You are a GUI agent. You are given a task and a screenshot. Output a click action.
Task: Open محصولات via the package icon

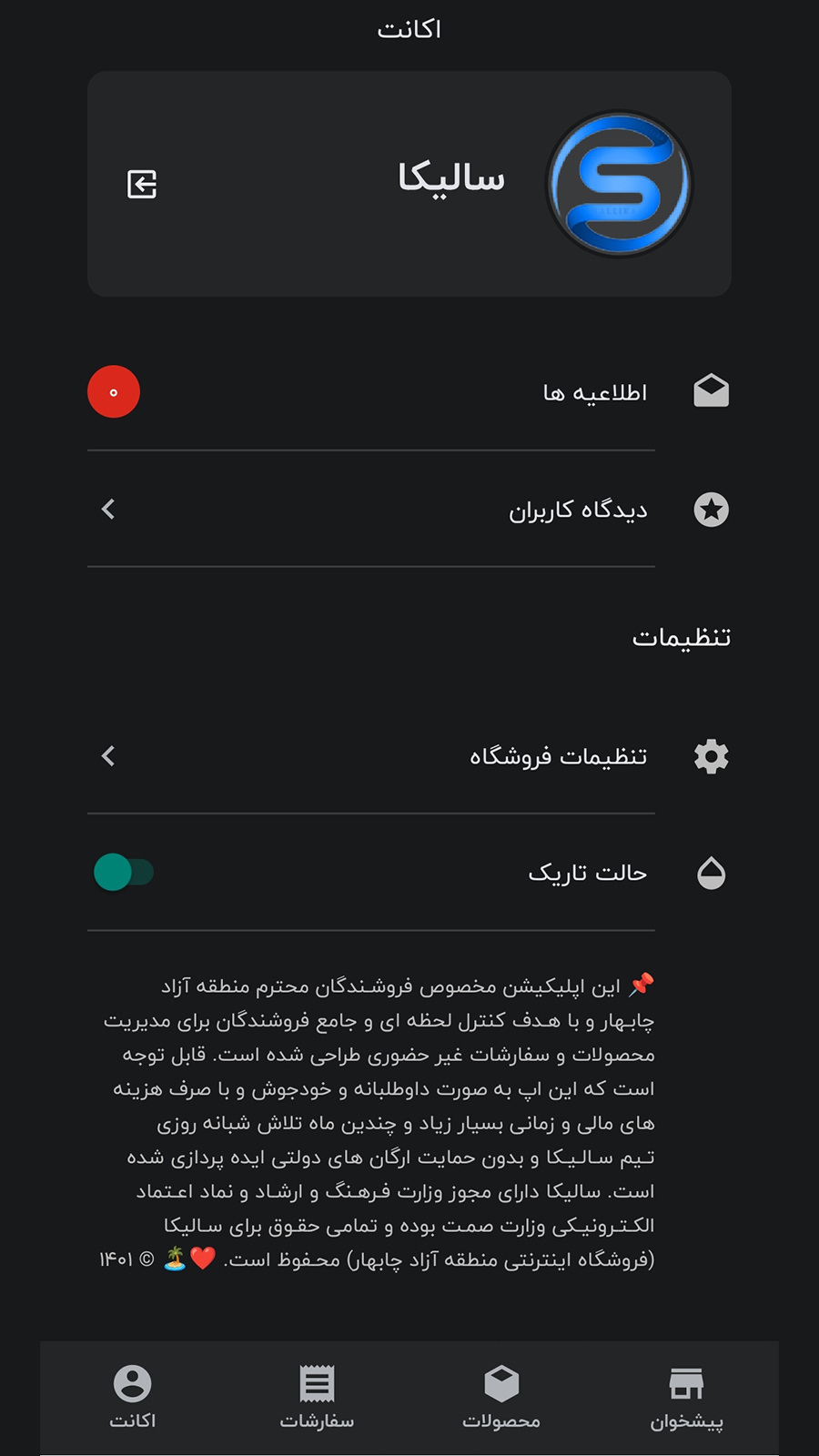click(x=502, y=1384)
